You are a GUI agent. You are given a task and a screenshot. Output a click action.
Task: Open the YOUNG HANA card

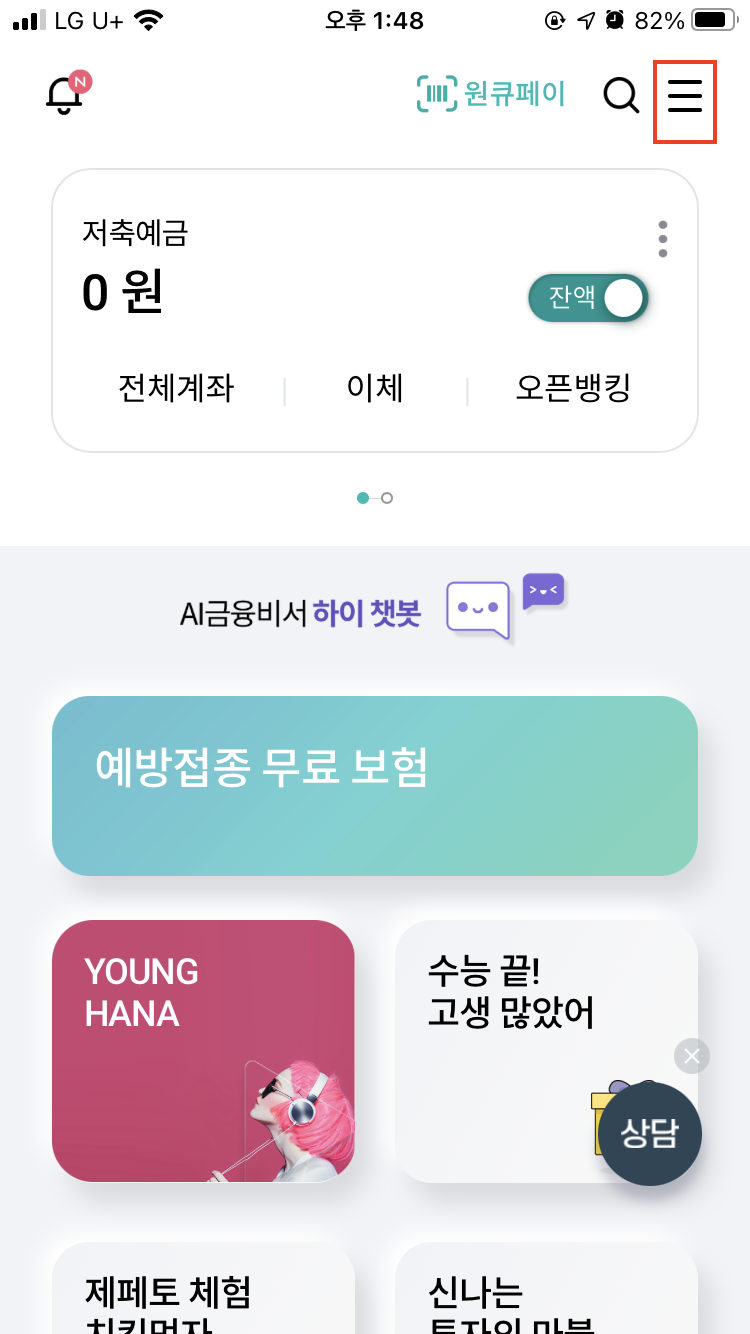(x=203, y=1051)
